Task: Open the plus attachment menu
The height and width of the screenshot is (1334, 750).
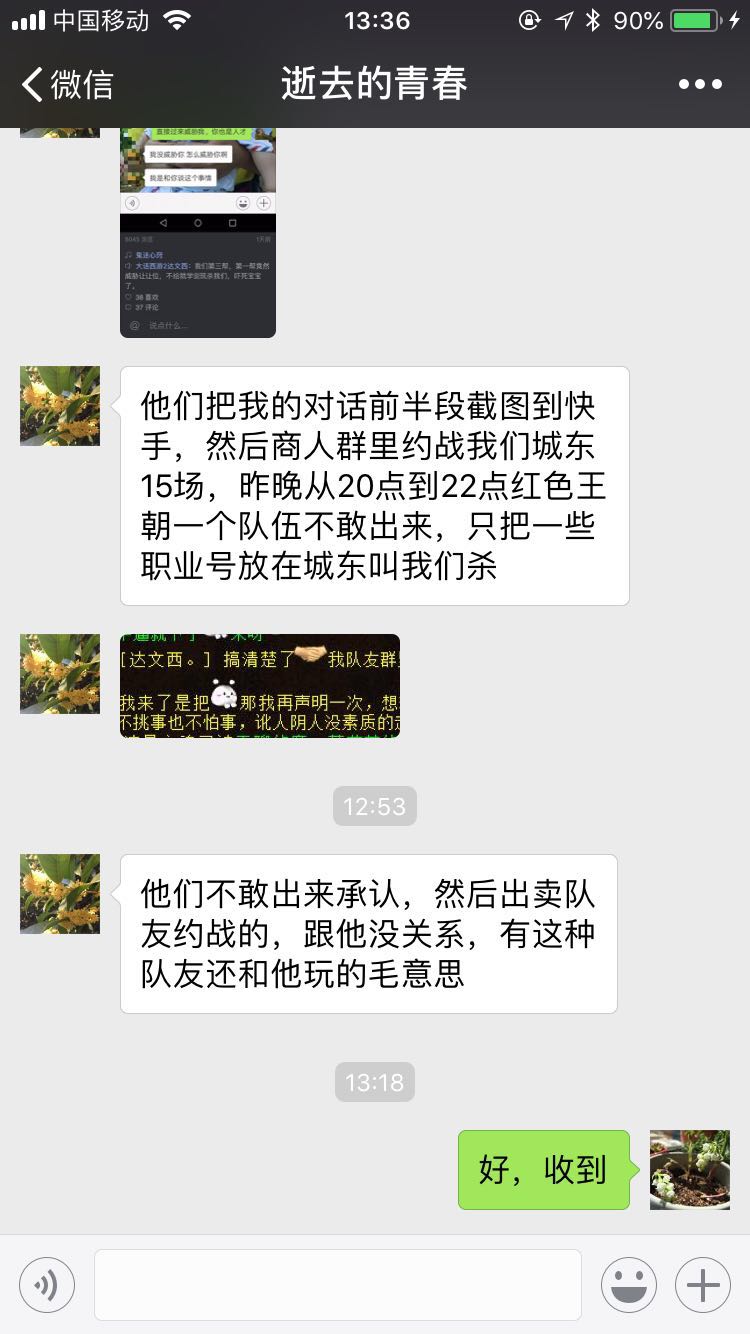Action: click(703, 1285)
